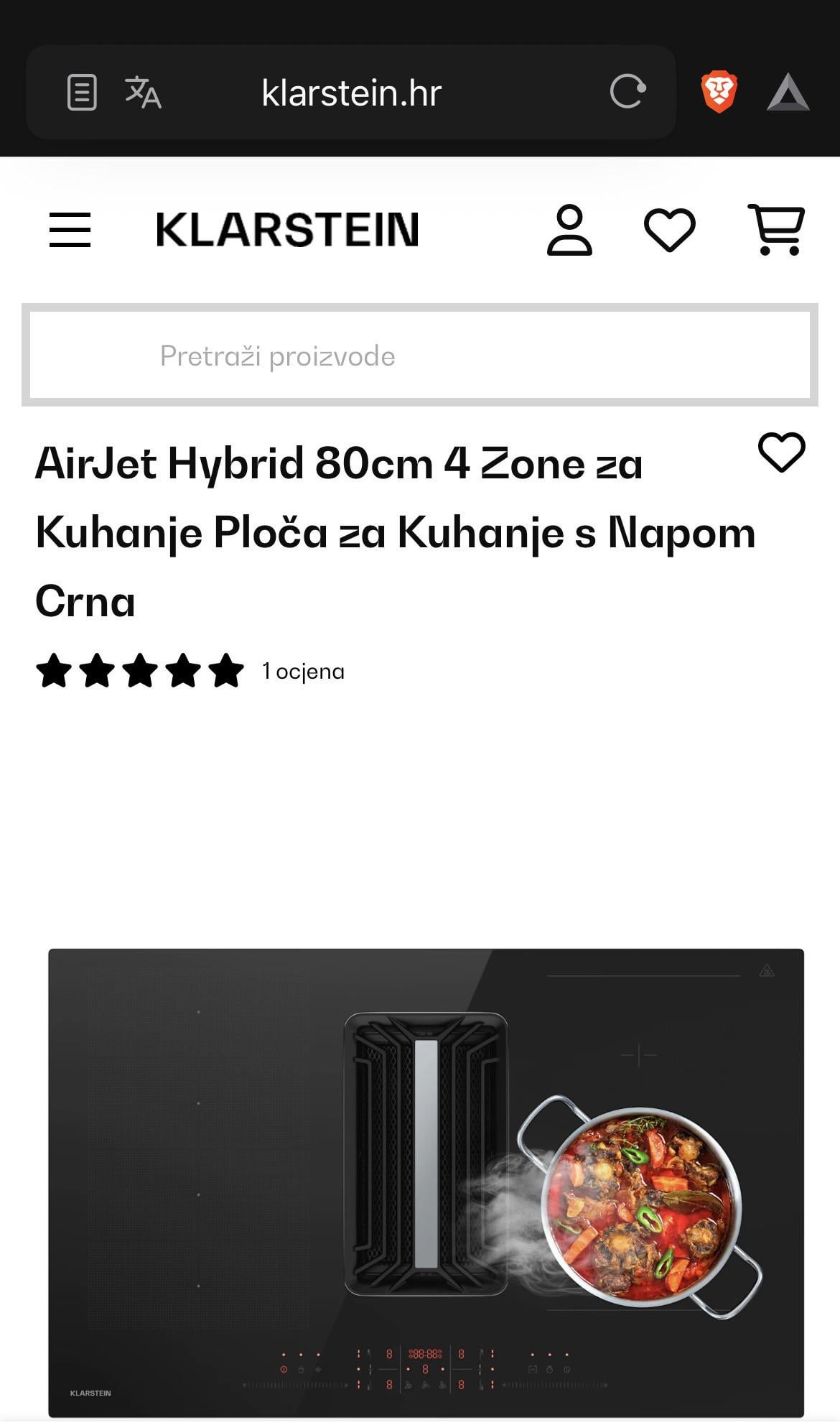840x1425 pixels.
Task: Tap the klarstein.hr address bar
Action: [351, 92]
